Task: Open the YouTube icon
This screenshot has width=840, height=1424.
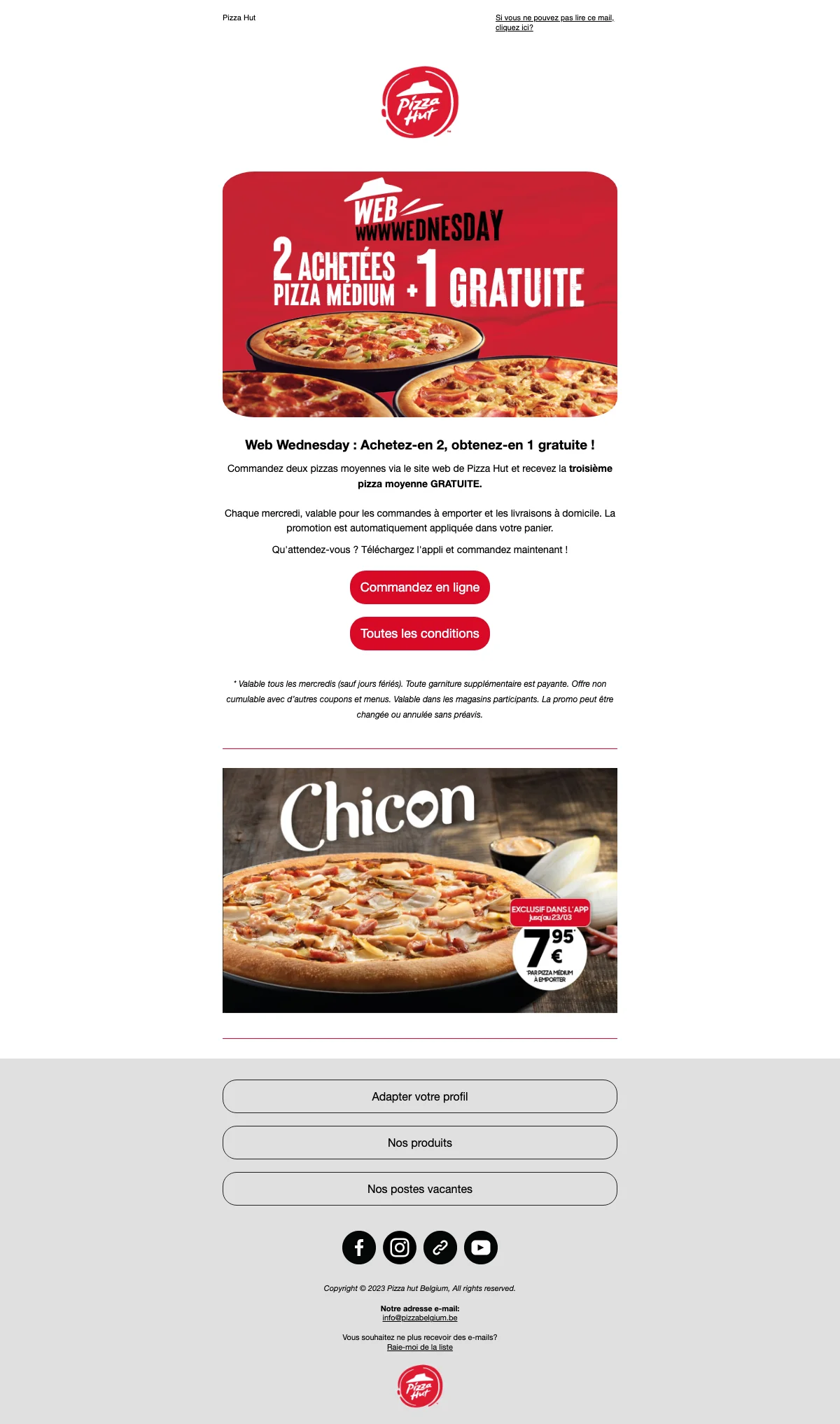Action: pos(481,1248)
